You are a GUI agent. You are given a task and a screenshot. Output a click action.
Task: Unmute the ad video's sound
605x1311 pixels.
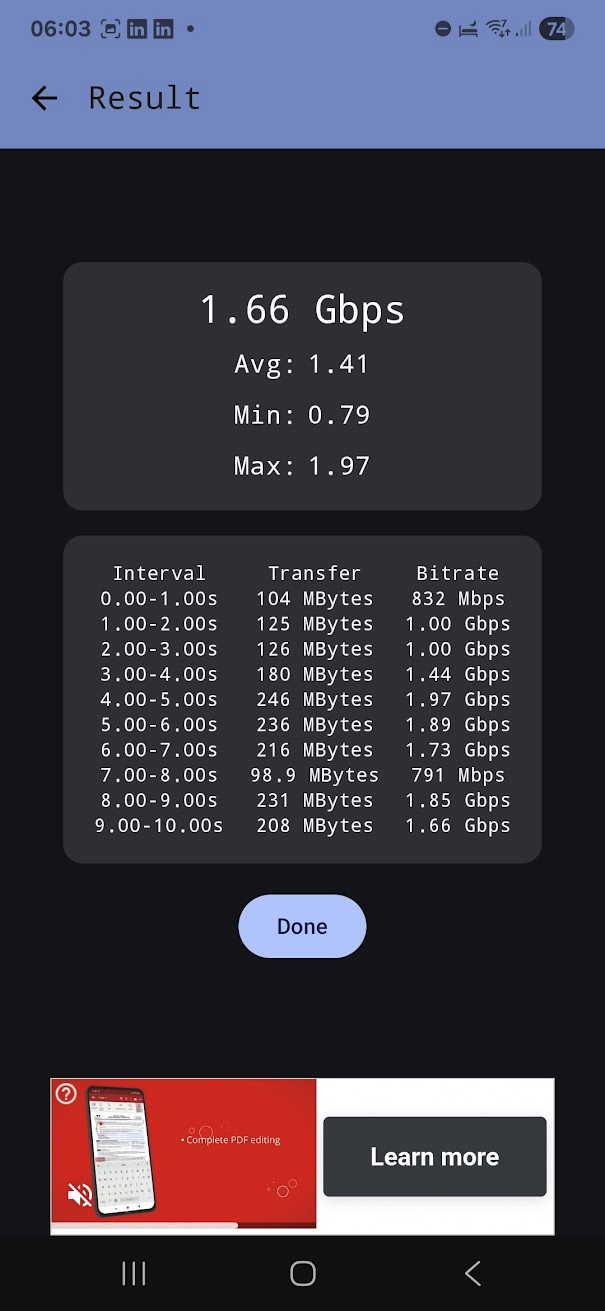pyautogui.click(x=80, y=1194)
